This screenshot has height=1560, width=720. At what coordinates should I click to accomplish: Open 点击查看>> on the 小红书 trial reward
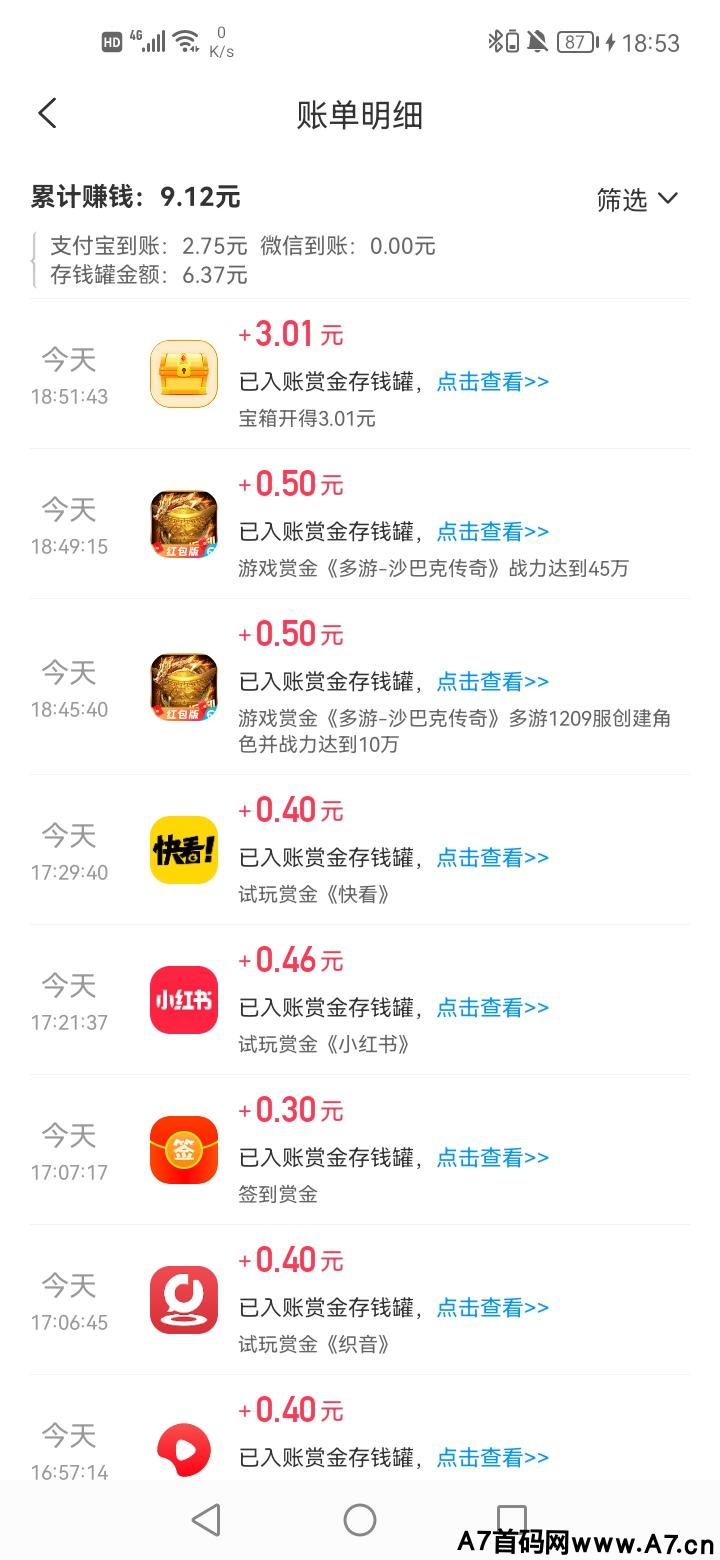pyautogui.click(x=493, y=1008)
